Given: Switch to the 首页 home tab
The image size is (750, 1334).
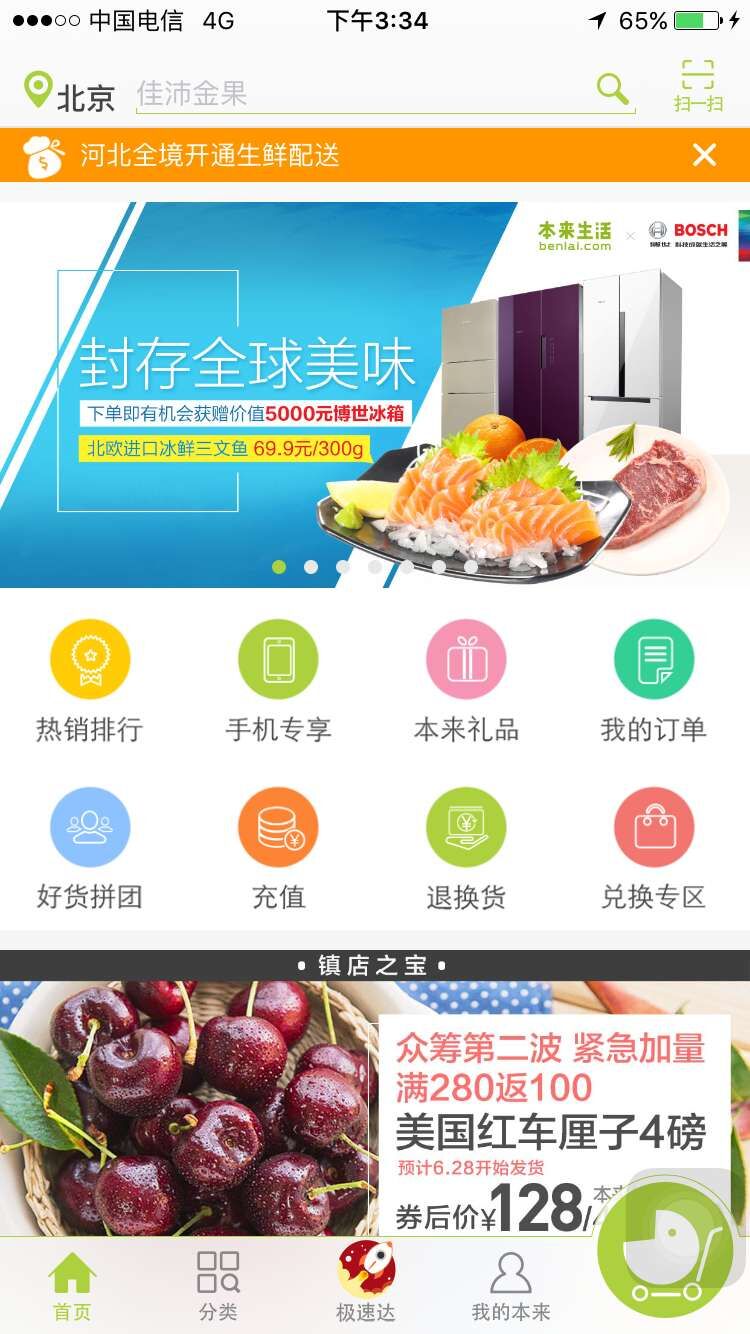Looking at the screenshot, I should point(72,1286).
